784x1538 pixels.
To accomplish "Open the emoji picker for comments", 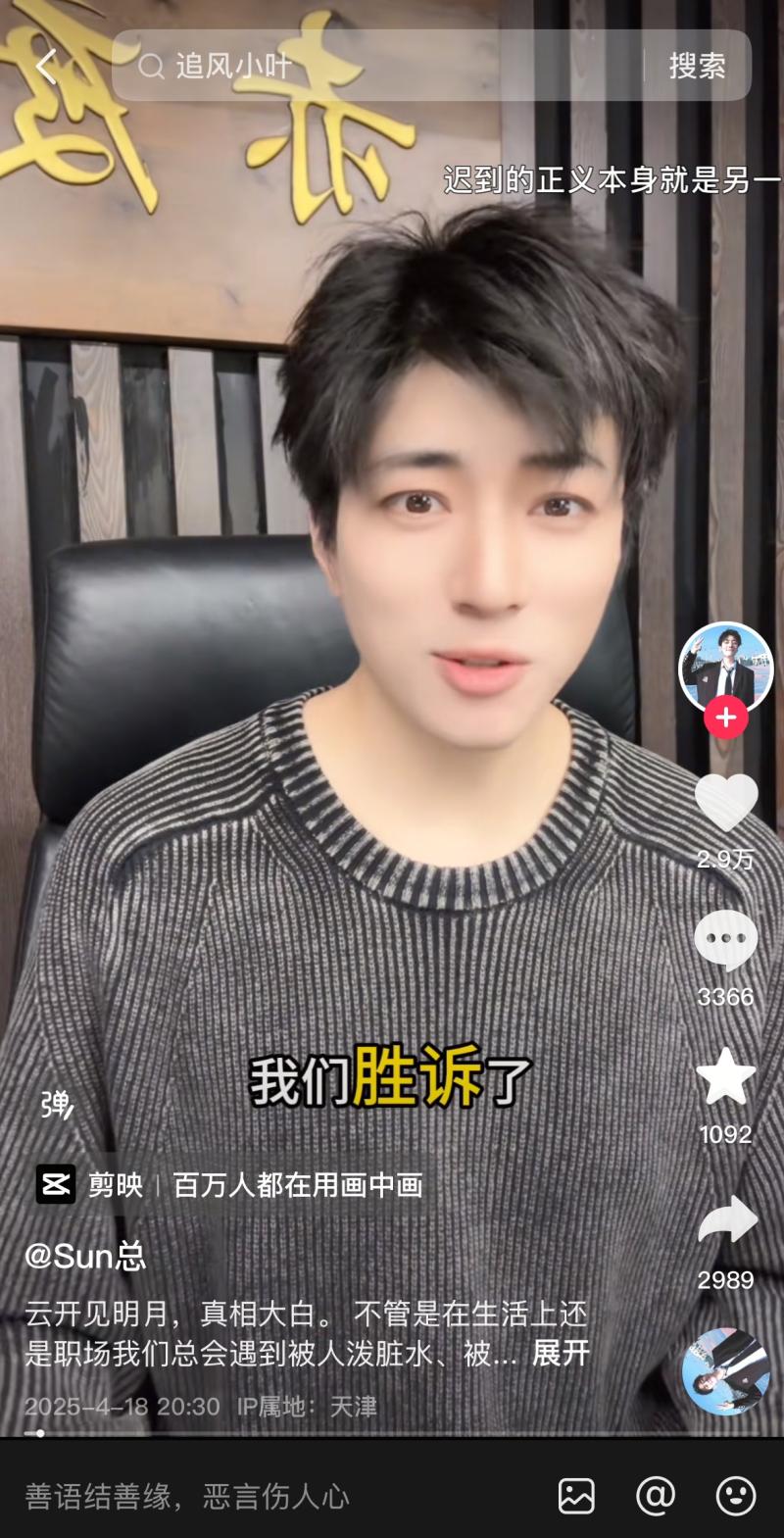I will point(735,1496).
